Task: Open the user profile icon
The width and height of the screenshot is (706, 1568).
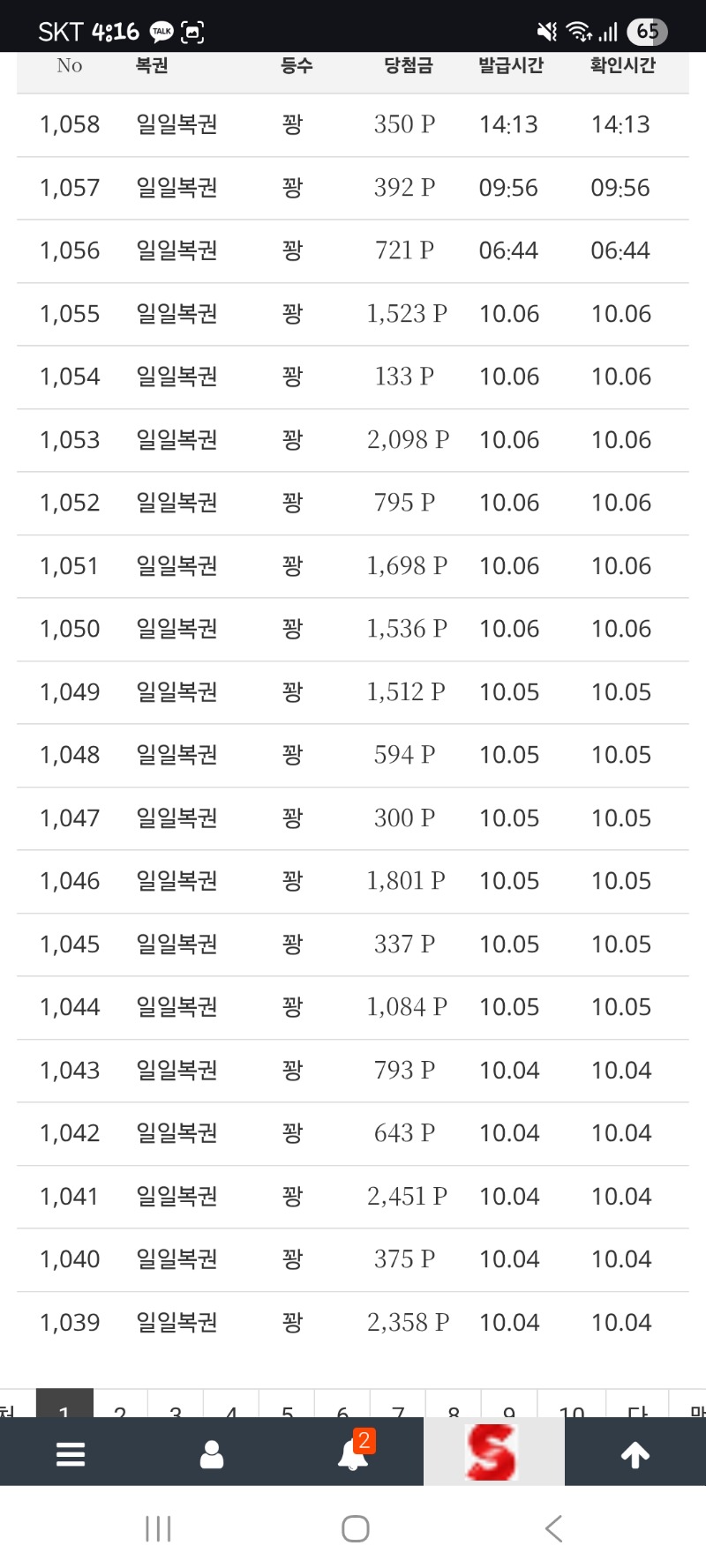Action: (212, 1454)
